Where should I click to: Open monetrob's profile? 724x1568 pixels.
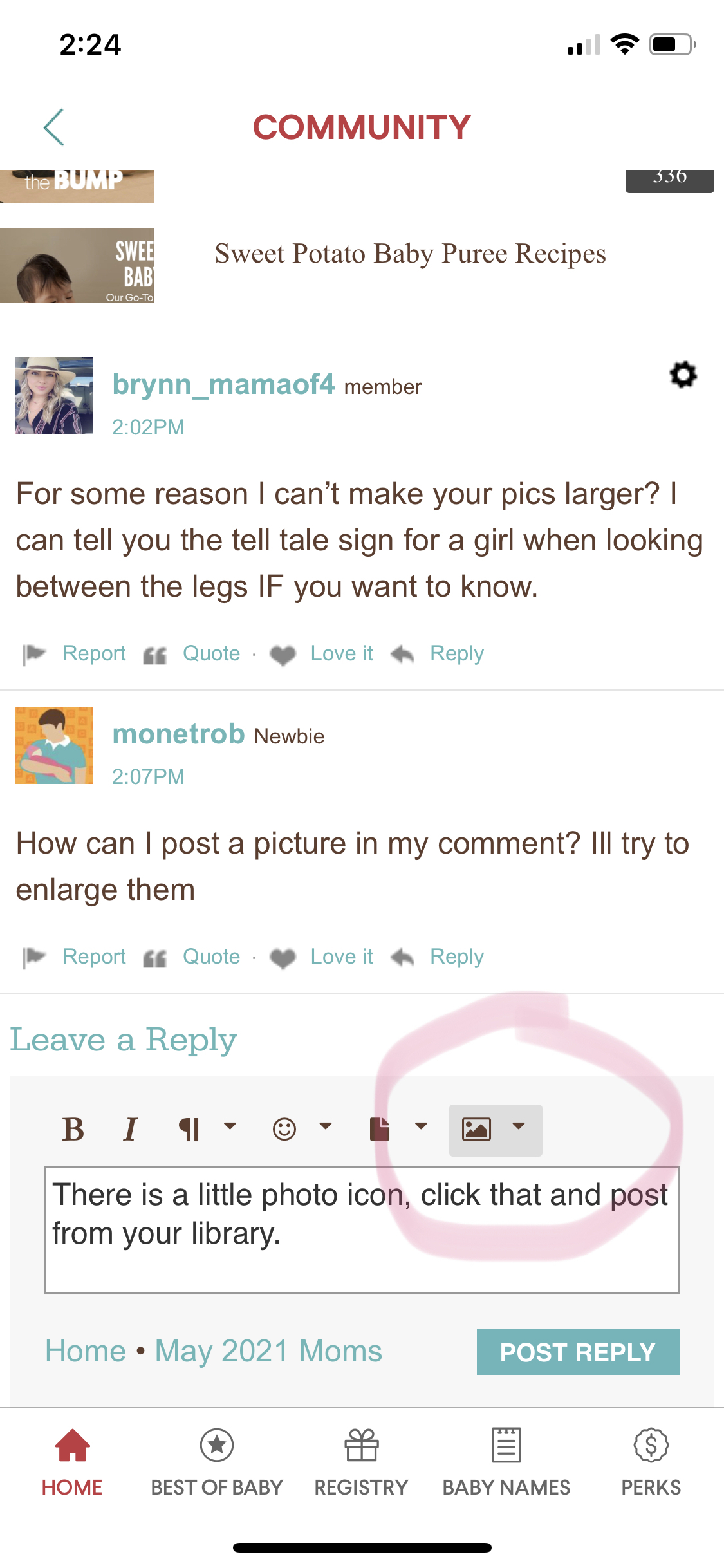178,734
